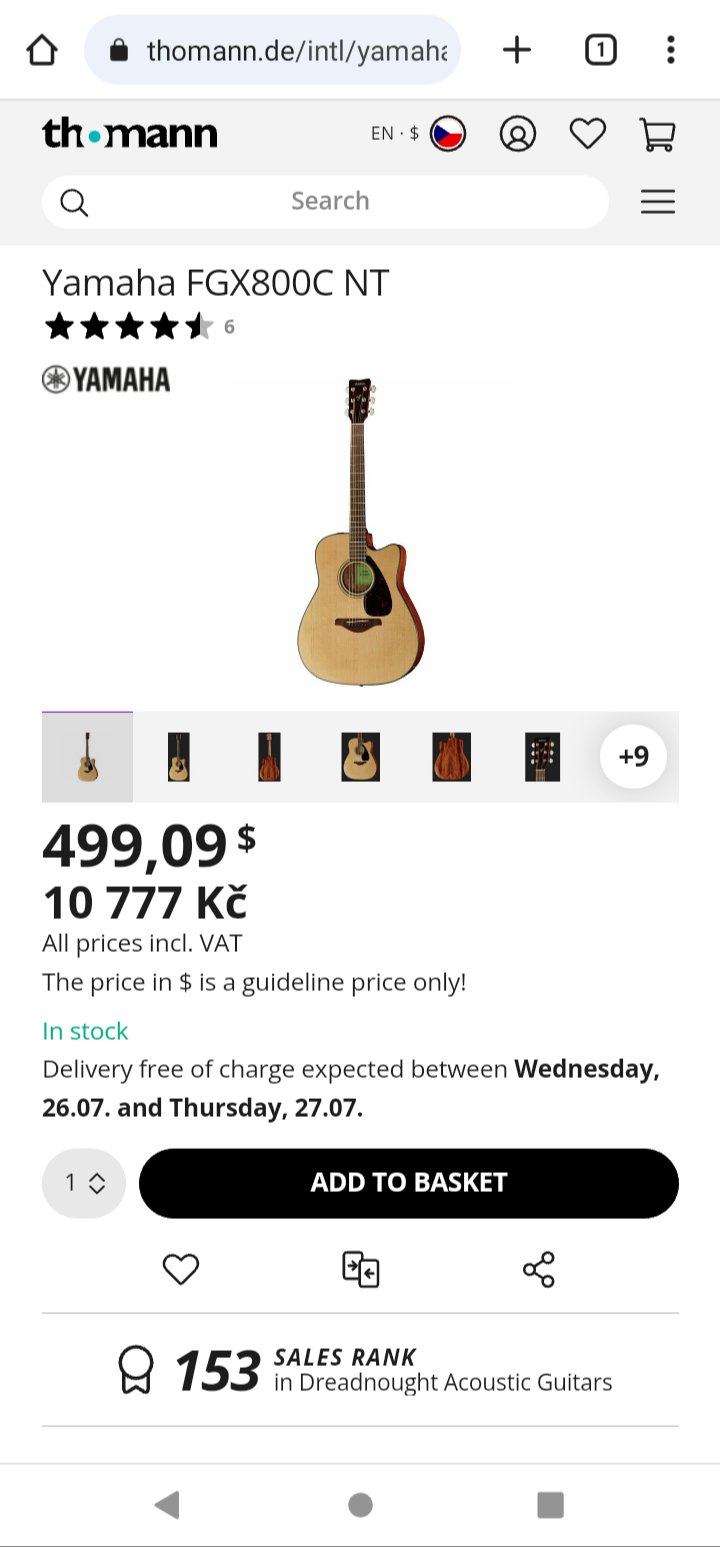
Task: Open the hamburger menu
Action: click(x=657, y=202)
